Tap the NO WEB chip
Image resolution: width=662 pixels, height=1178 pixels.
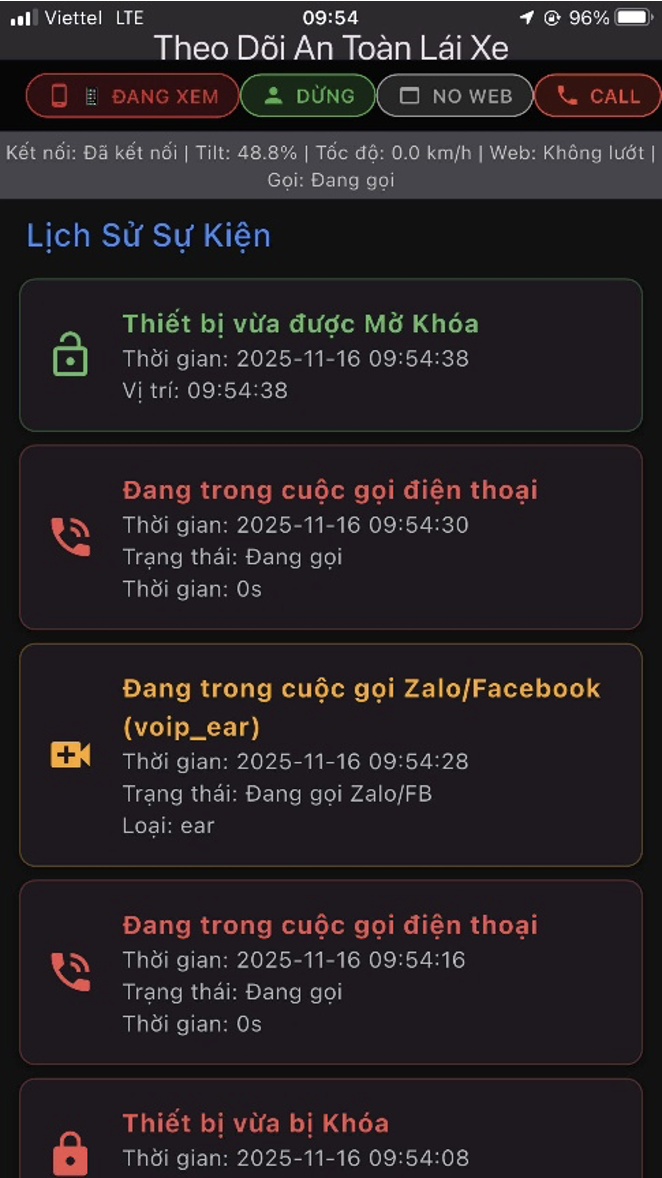point(455,96)
